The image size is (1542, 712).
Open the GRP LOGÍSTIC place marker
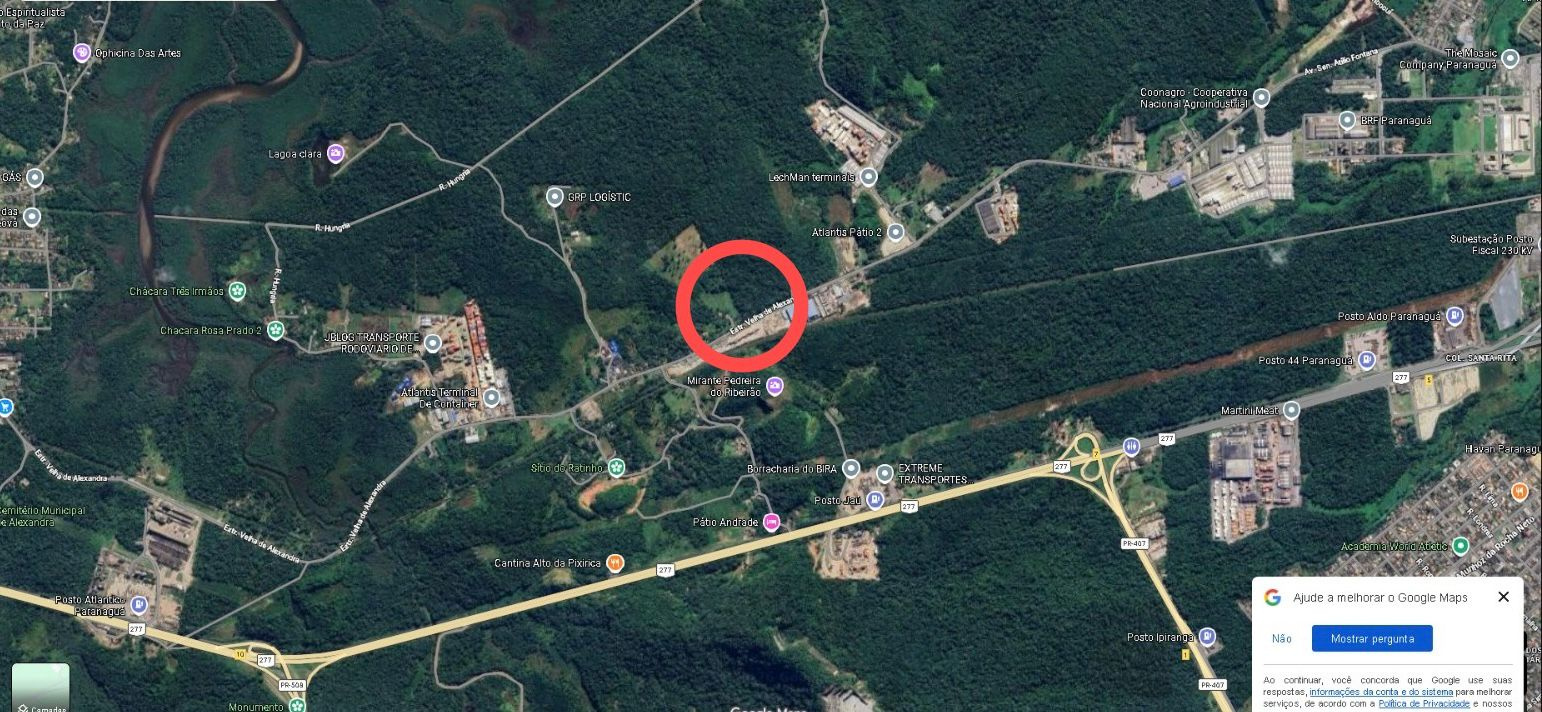coord(555,197)
